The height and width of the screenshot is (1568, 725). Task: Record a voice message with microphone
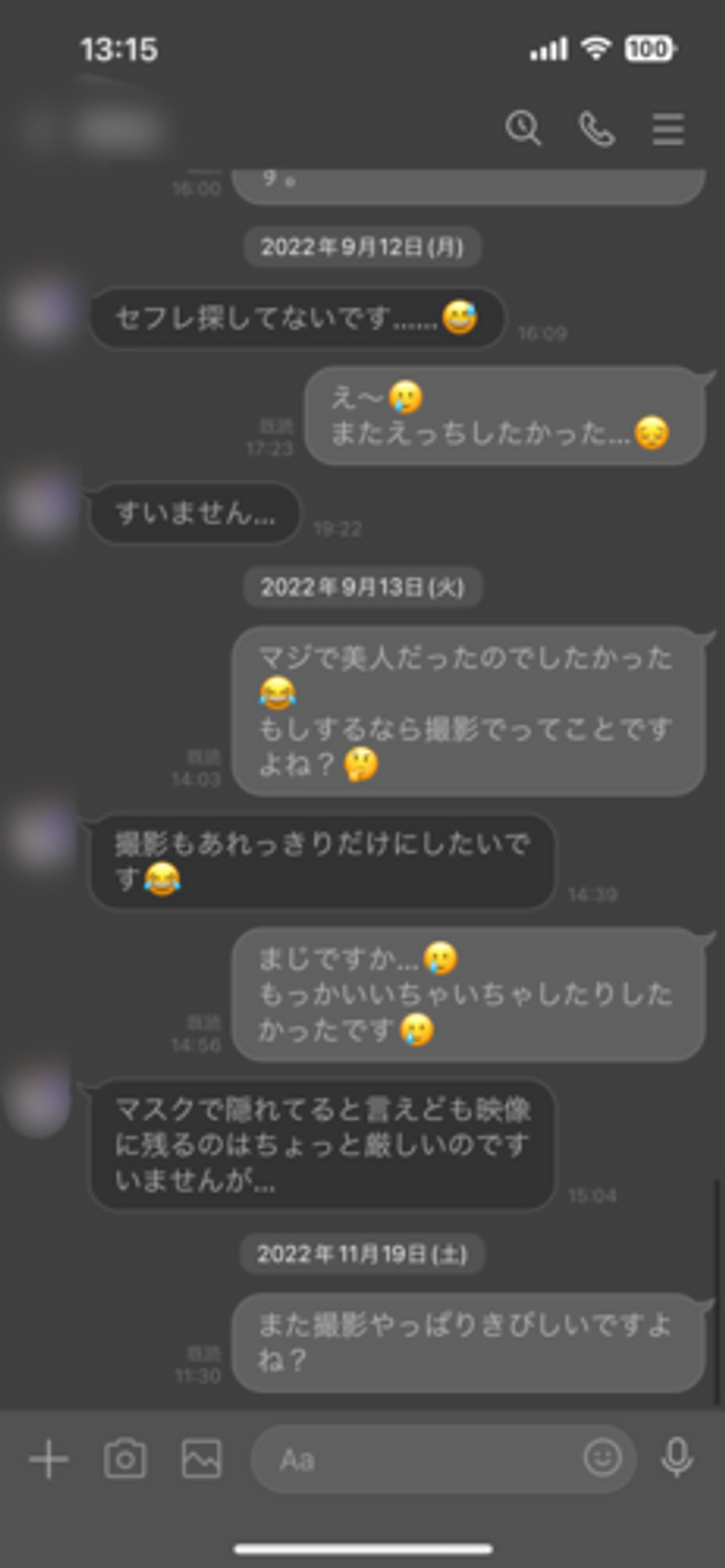[x=677, y=1457]
